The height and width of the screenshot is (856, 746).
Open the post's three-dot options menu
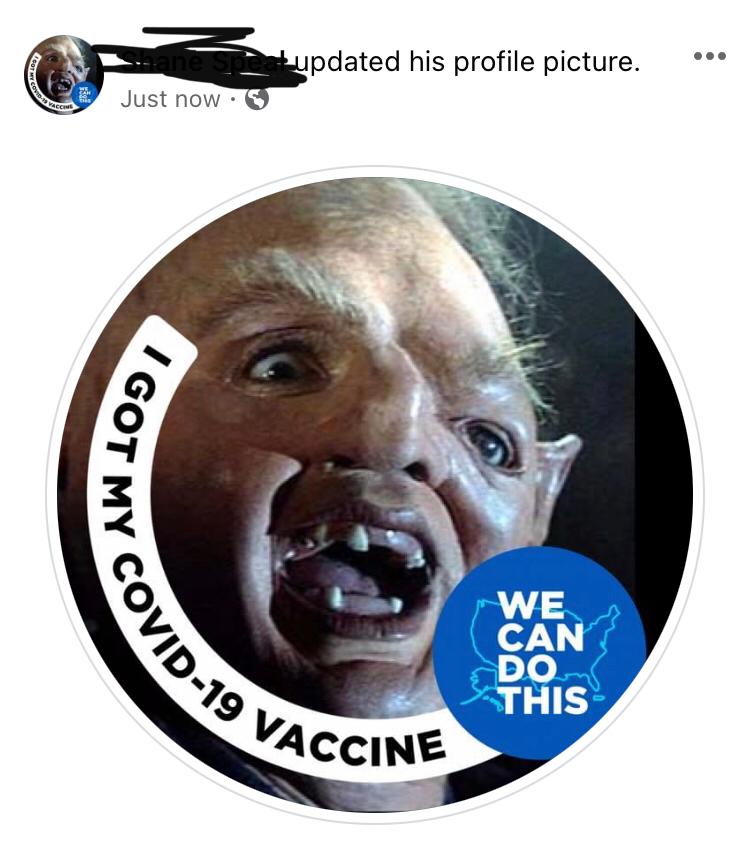pos(709,57)
